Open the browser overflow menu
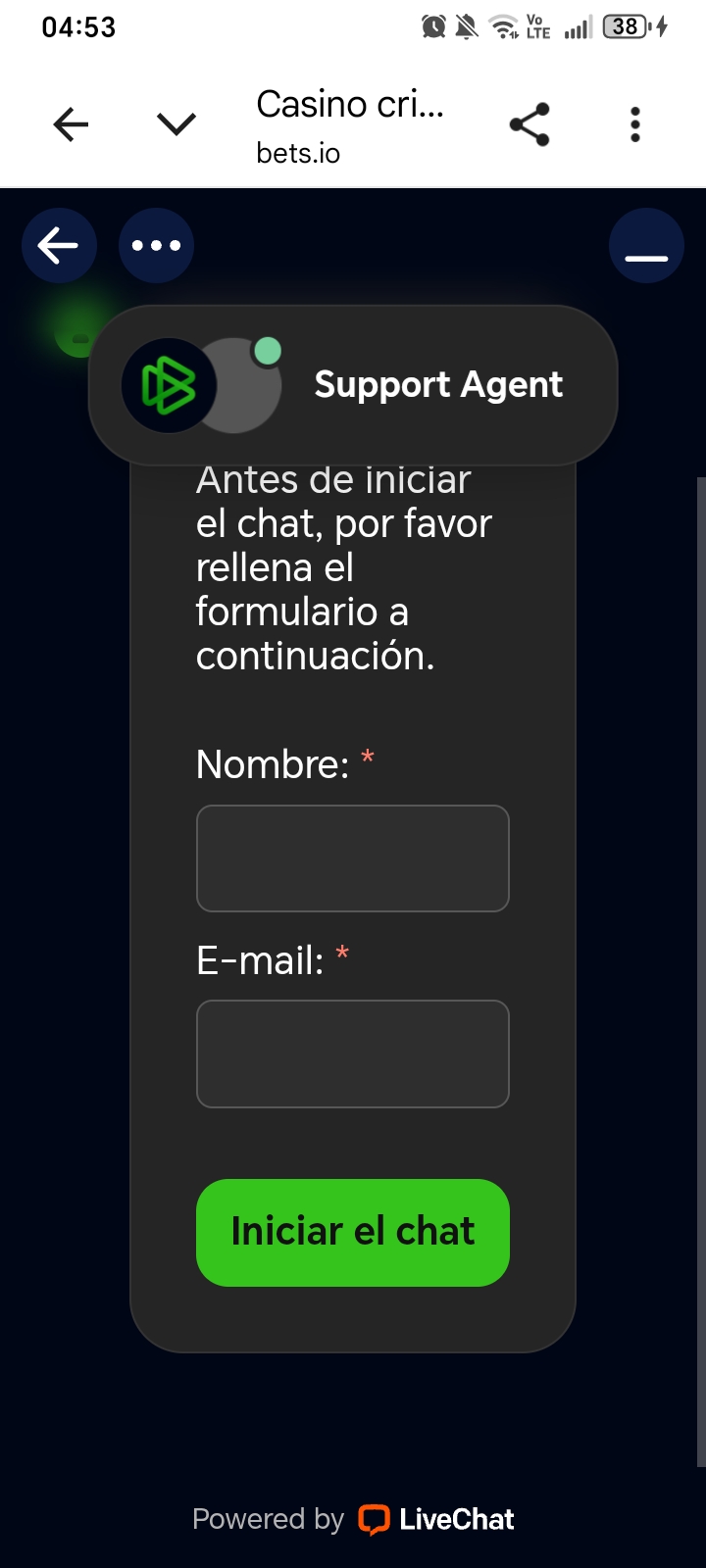 coord(635,124)
